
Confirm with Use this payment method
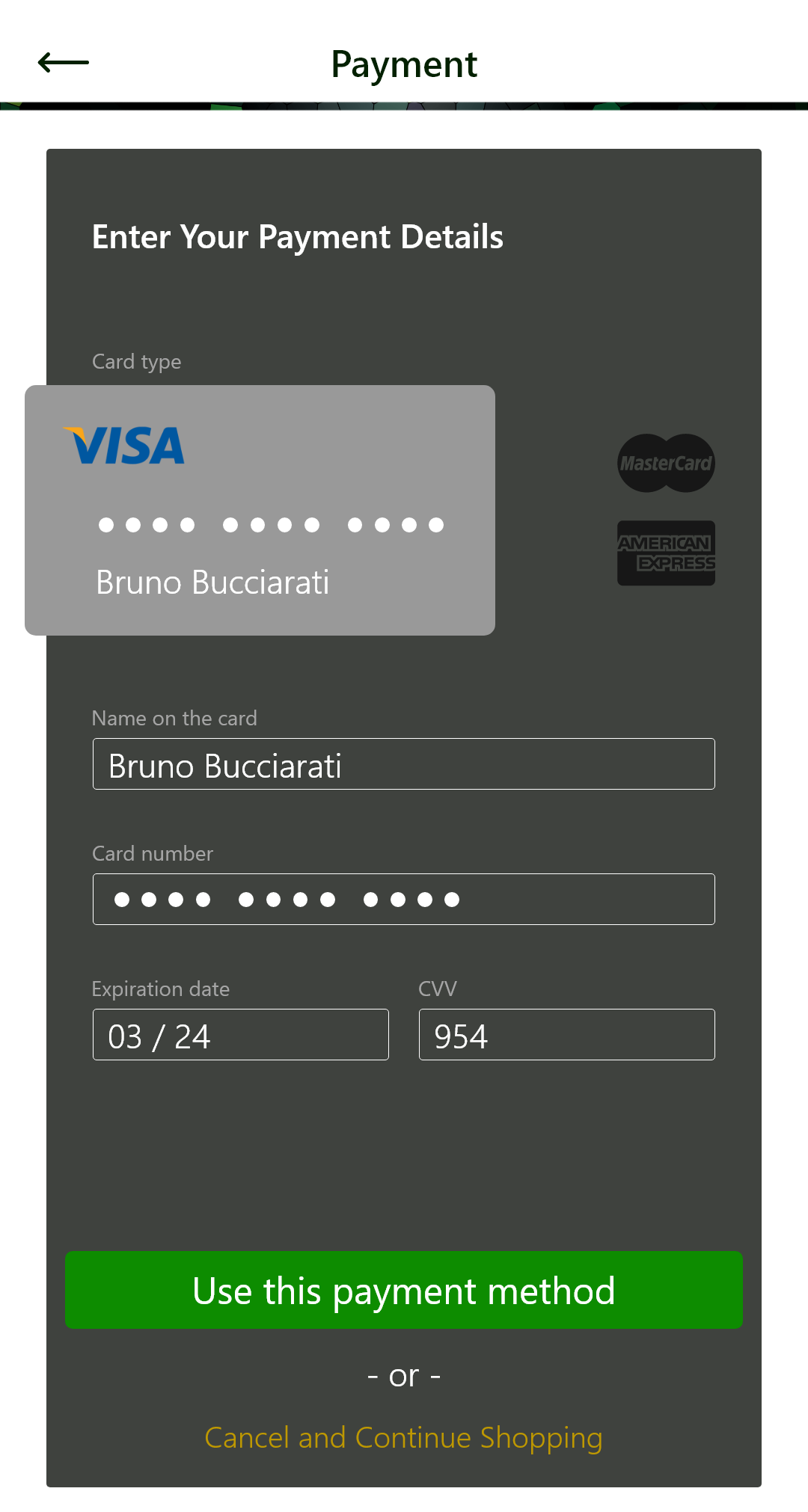(404, 1290)
